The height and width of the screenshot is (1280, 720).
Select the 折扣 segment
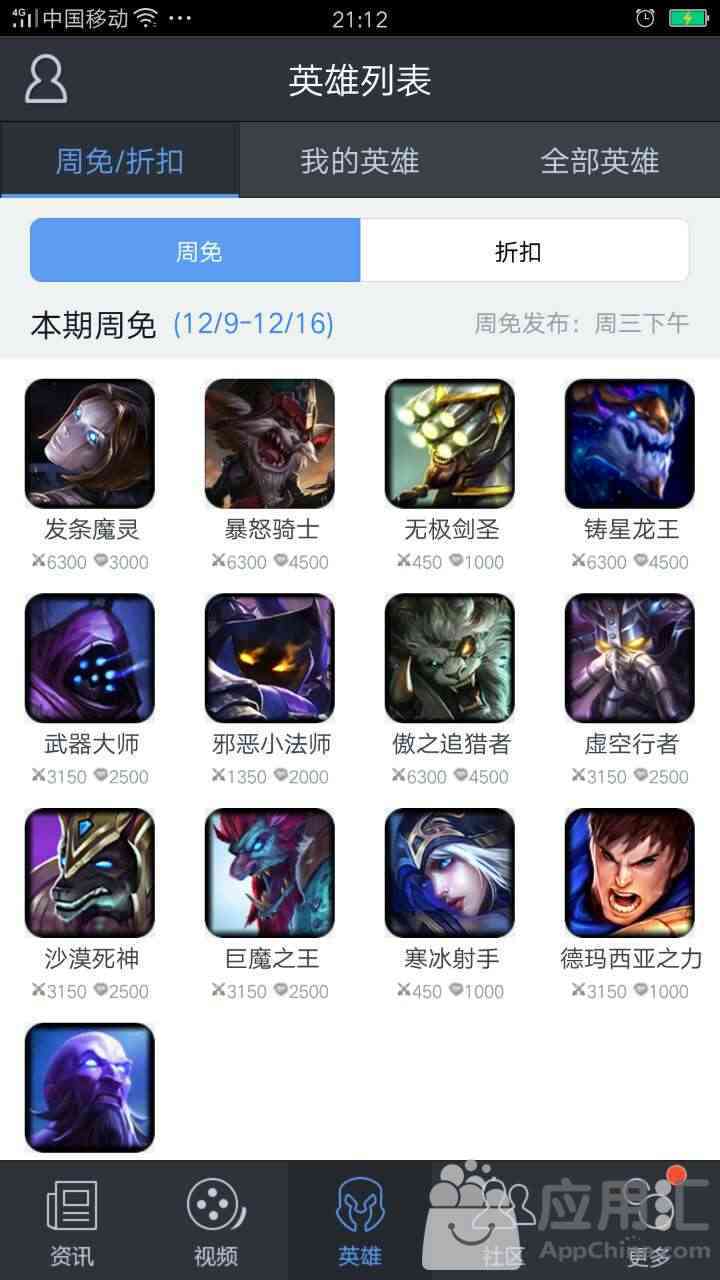(524, 251)
